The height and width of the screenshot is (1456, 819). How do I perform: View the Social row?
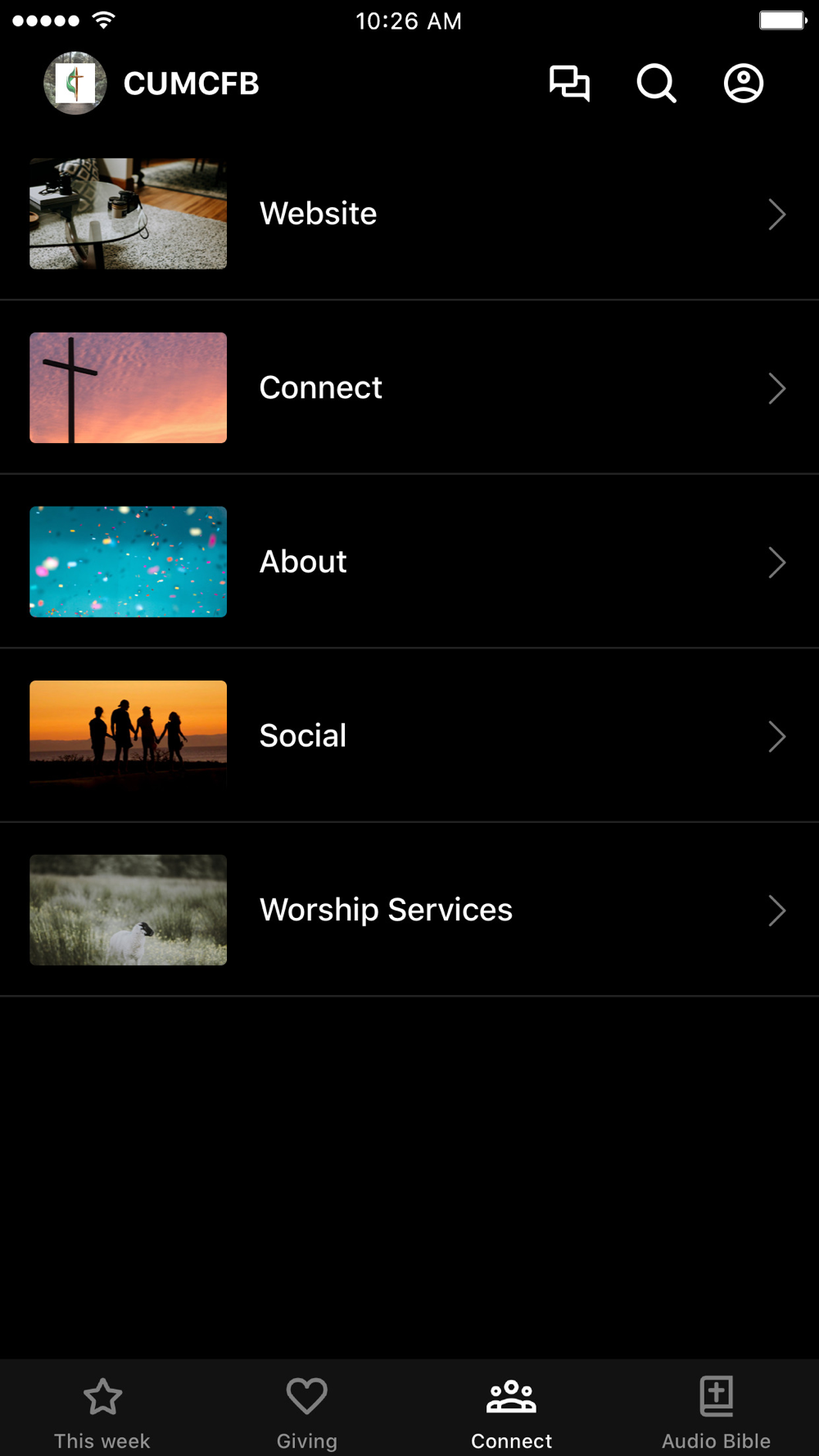[409, 735]
